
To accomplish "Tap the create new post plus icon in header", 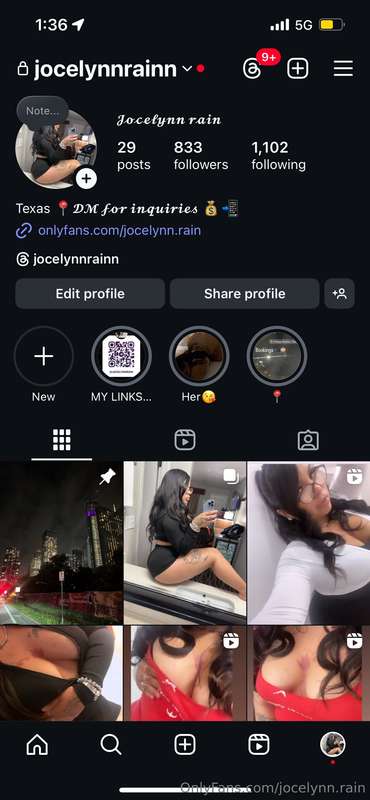I will (x=298, y=68).
